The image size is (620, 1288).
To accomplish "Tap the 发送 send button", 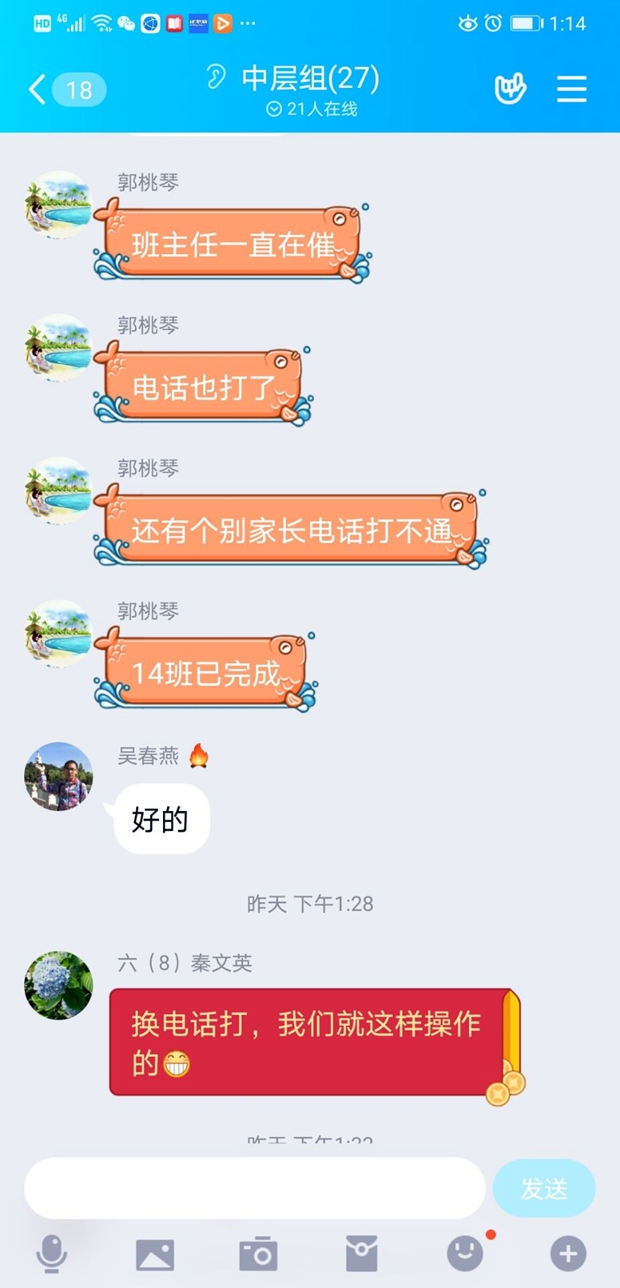I will pos(544,1188).
